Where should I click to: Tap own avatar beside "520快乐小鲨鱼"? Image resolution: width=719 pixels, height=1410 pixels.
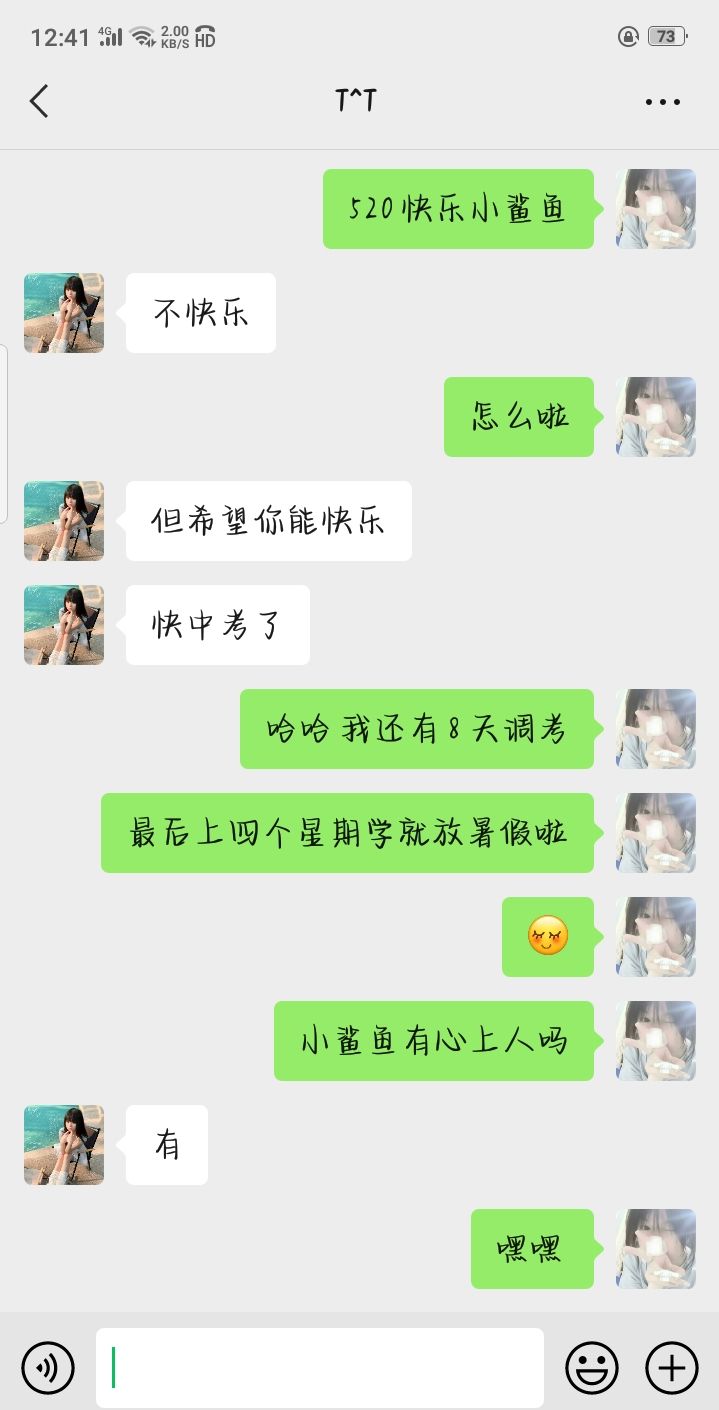[656, 209]
